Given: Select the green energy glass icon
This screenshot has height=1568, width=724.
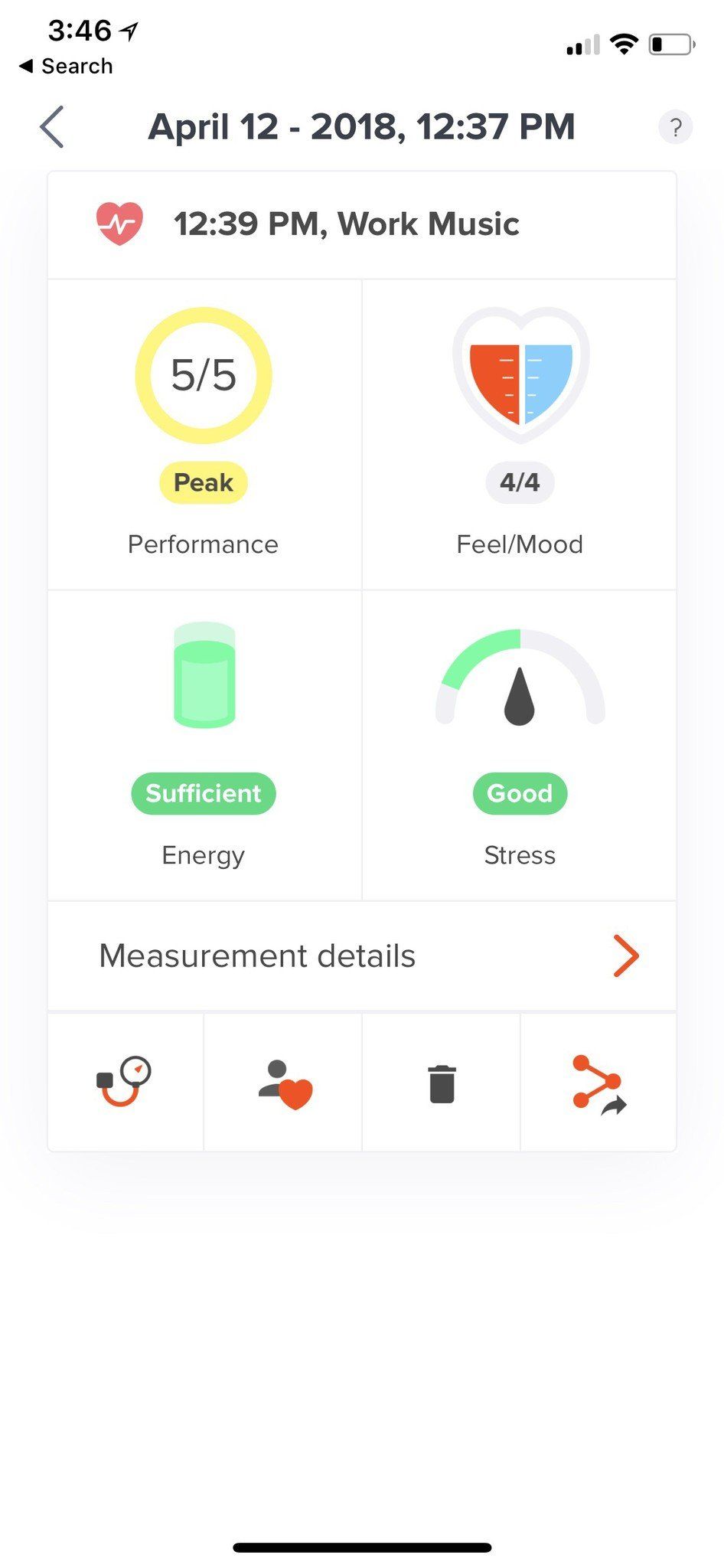Looking at the screenshot, I should (x=203, y=678).
